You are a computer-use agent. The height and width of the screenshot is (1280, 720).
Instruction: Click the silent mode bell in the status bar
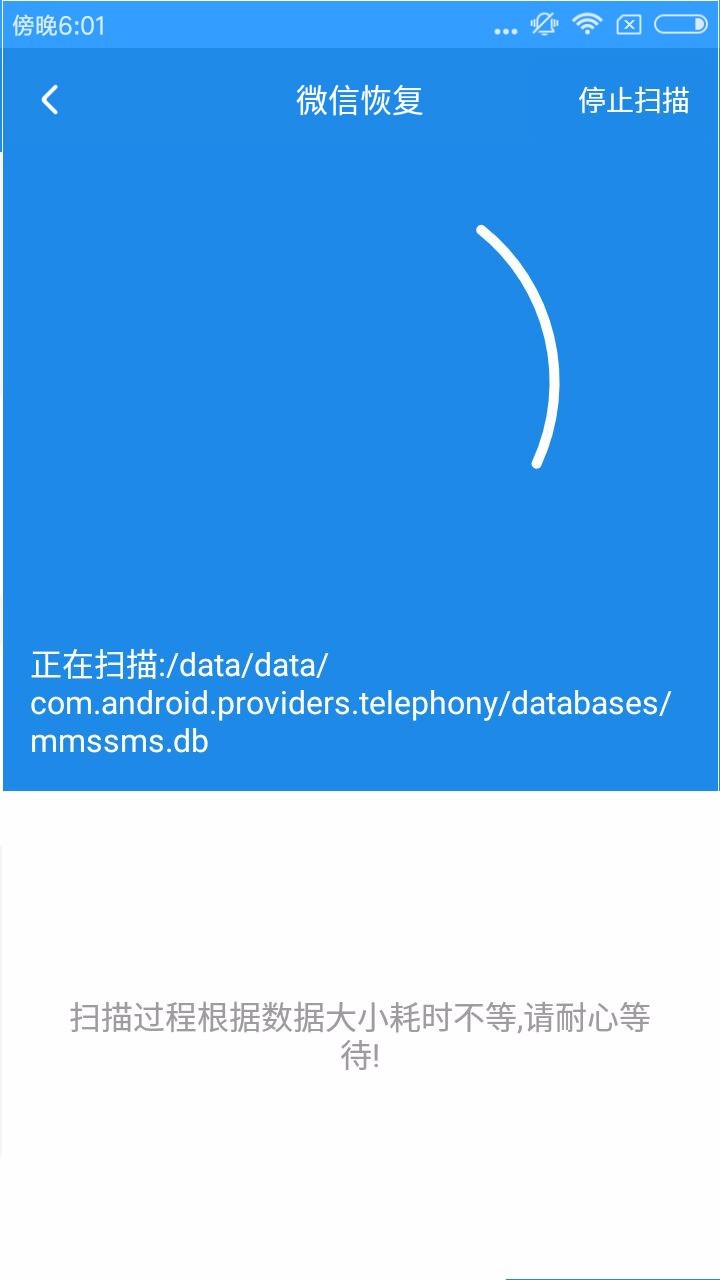(x=543, y=23)
